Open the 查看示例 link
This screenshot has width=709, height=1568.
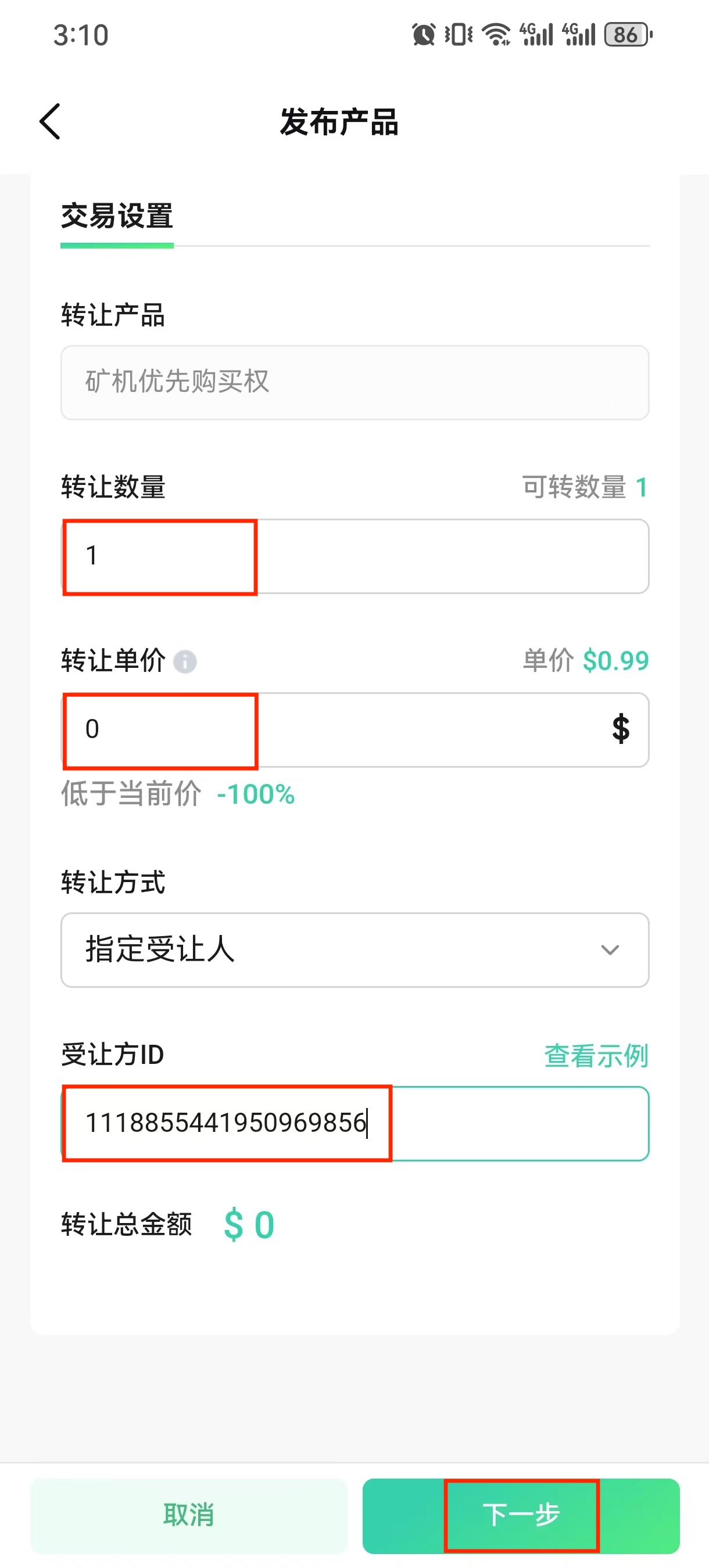596,1055
